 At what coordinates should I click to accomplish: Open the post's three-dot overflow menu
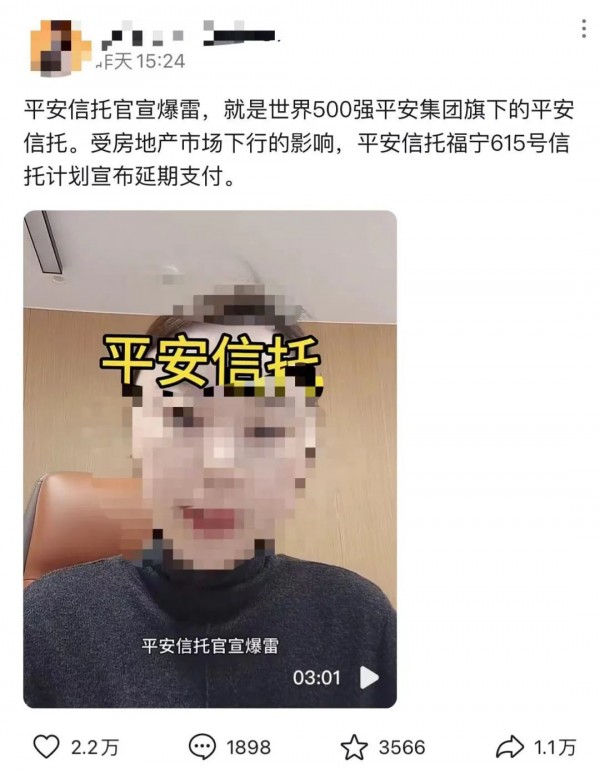(x=585, y=30)
